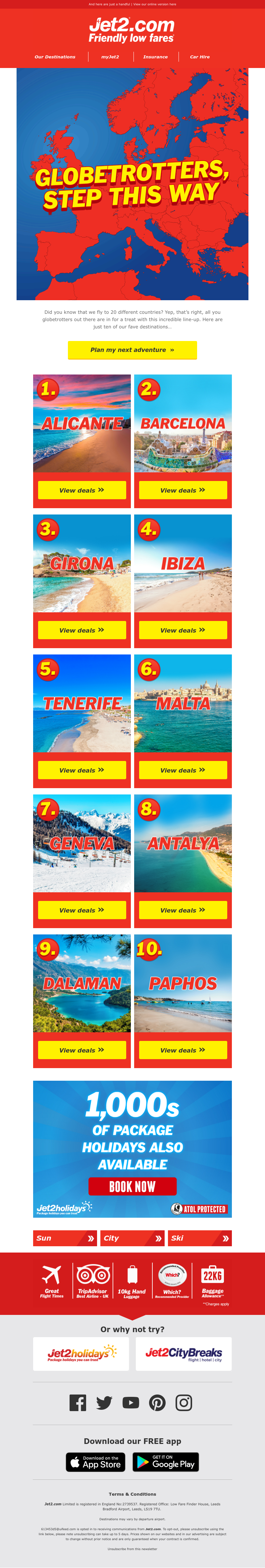Screen dimensions: 265x1568
Task: Tap Book Now on package holidays banner
Action: point(132,1186)
